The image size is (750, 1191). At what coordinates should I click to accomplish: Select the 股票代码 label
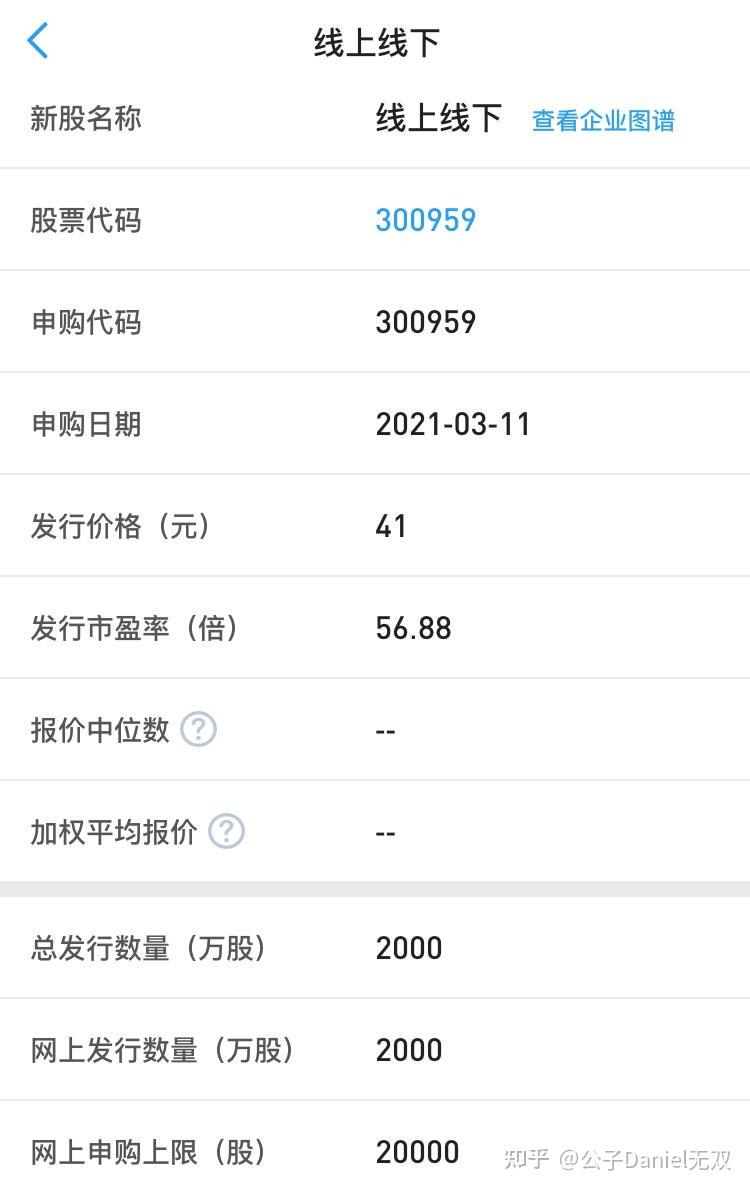pyautogui.click(x=86, y=220)
